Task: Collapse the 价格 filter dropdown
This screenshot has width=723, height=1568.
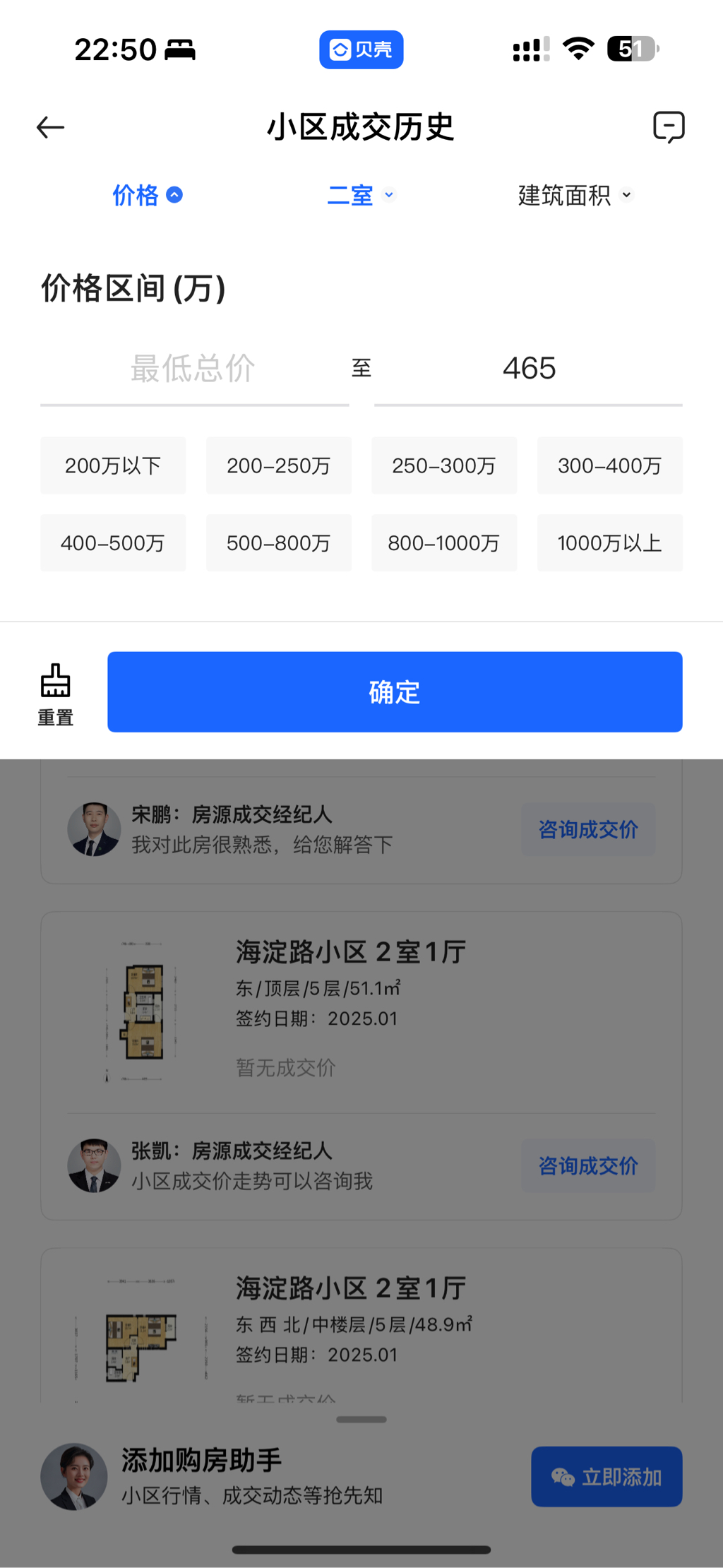Action: point(148,195)
